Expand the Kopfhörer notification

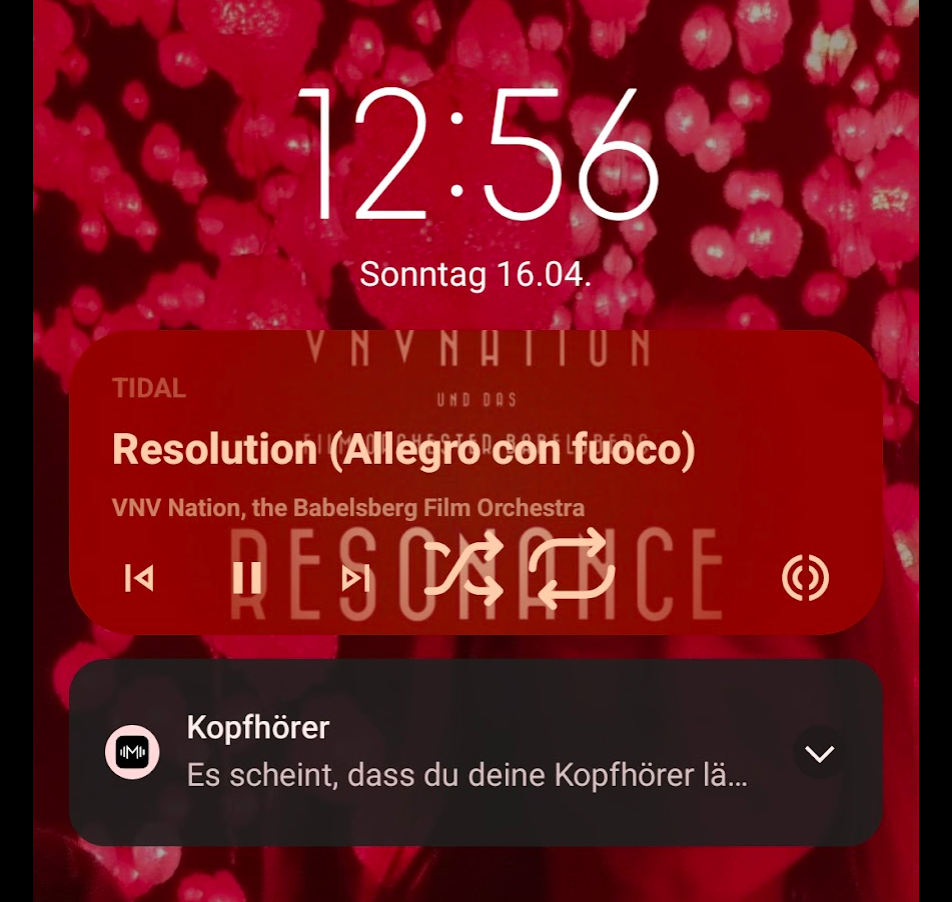820,754
